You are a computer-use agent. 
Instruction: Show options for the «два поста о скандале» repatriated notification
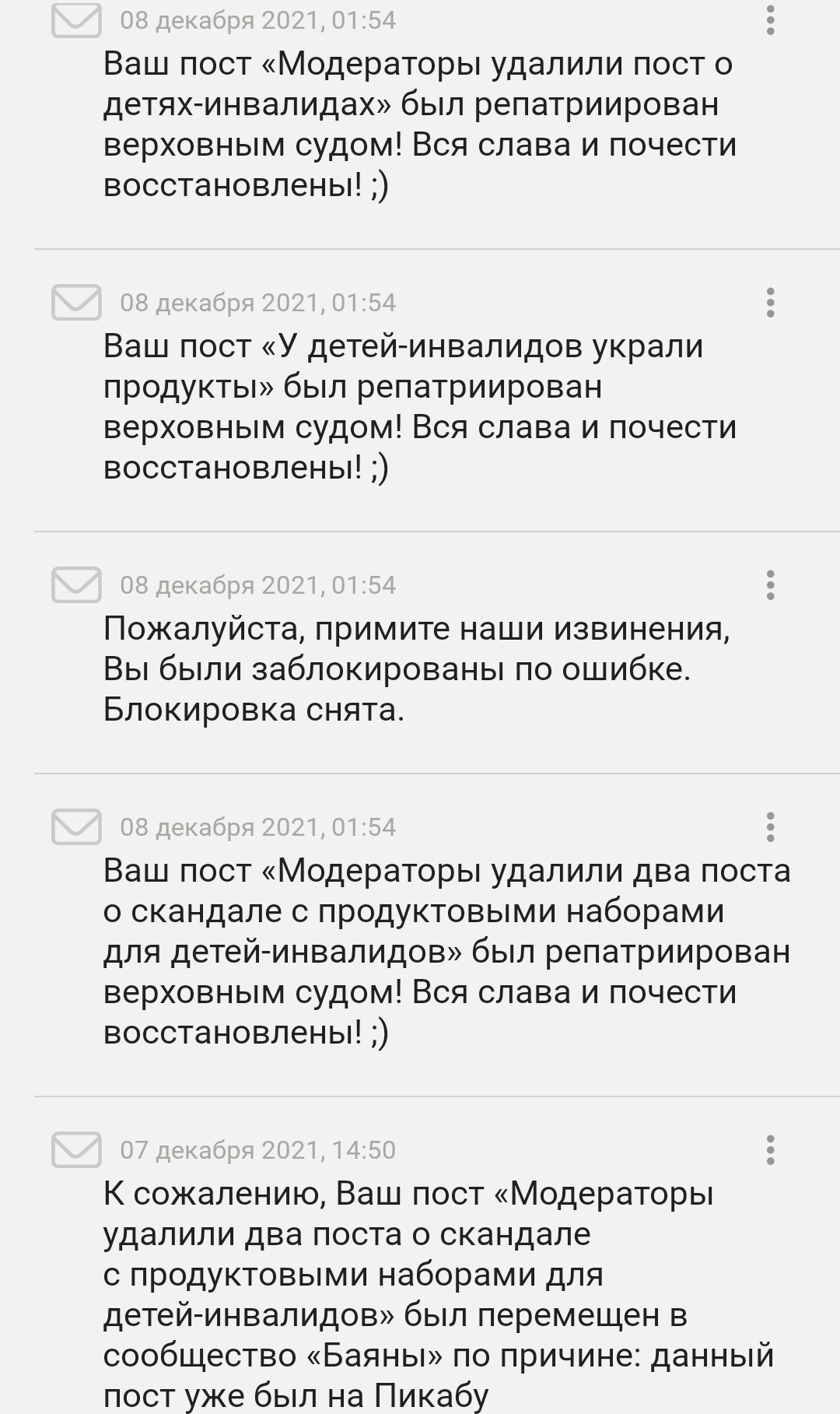[x=770, y=826]
